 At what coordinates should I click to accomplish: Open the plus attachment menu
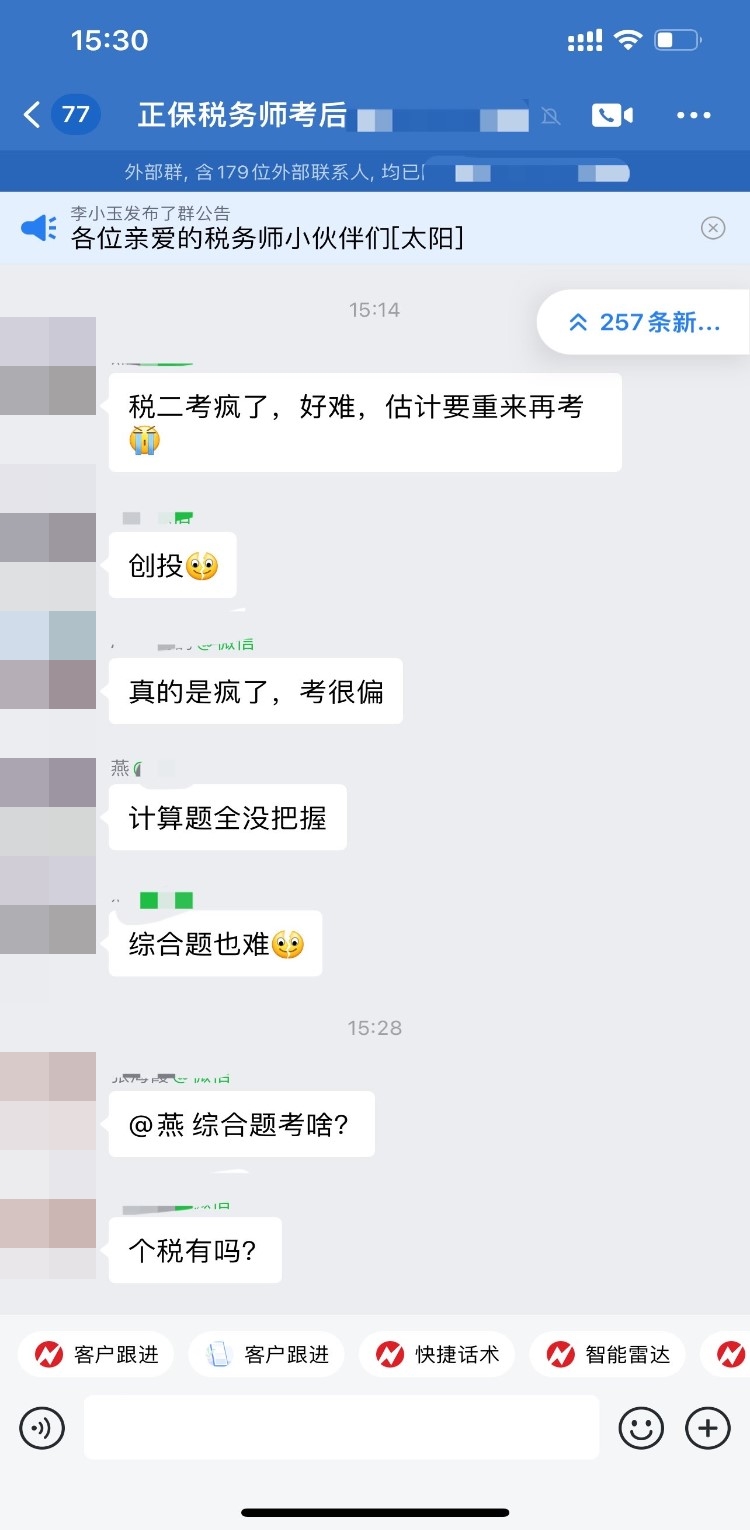tap(707, 1428)
